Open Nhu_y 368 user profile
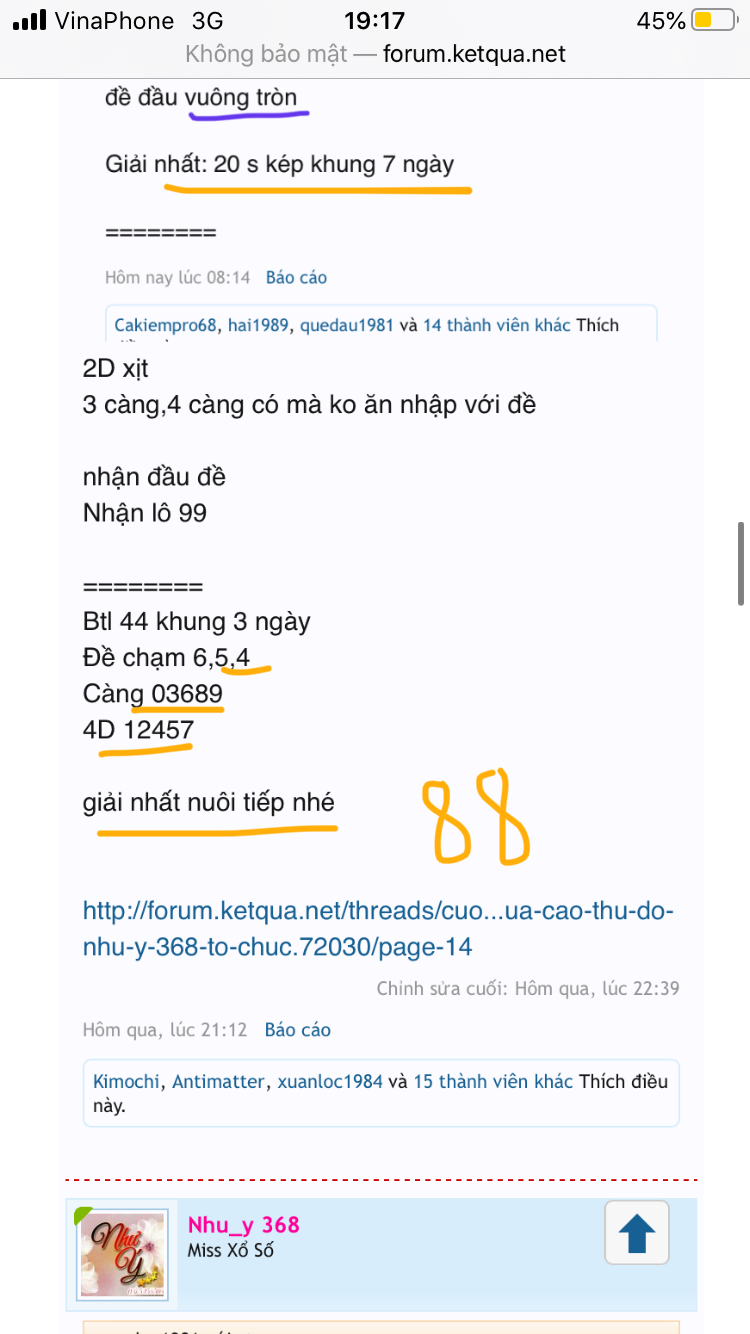 click(x=243, y=1225)
